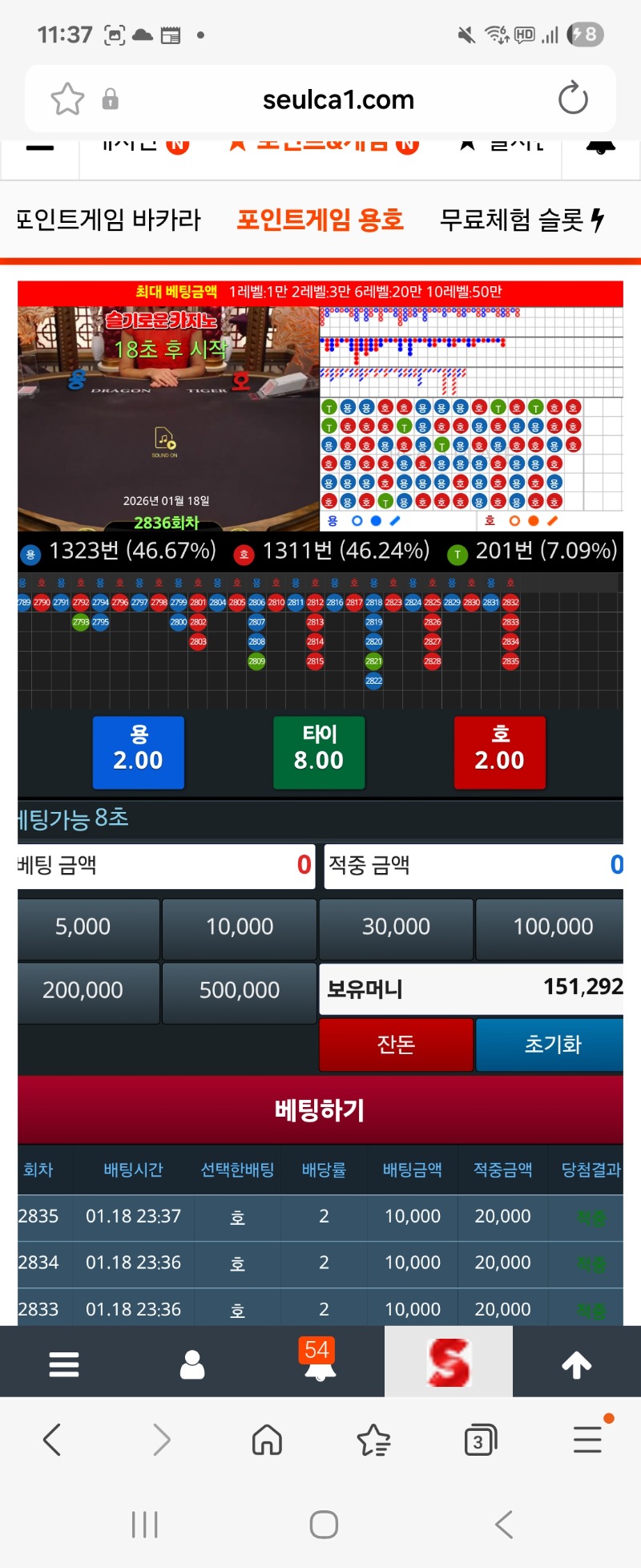This screenshot has width=641, height=1568.
Task: Bookmark this site with the star icon
Action: pyautogui.click(x=67, y=99)
